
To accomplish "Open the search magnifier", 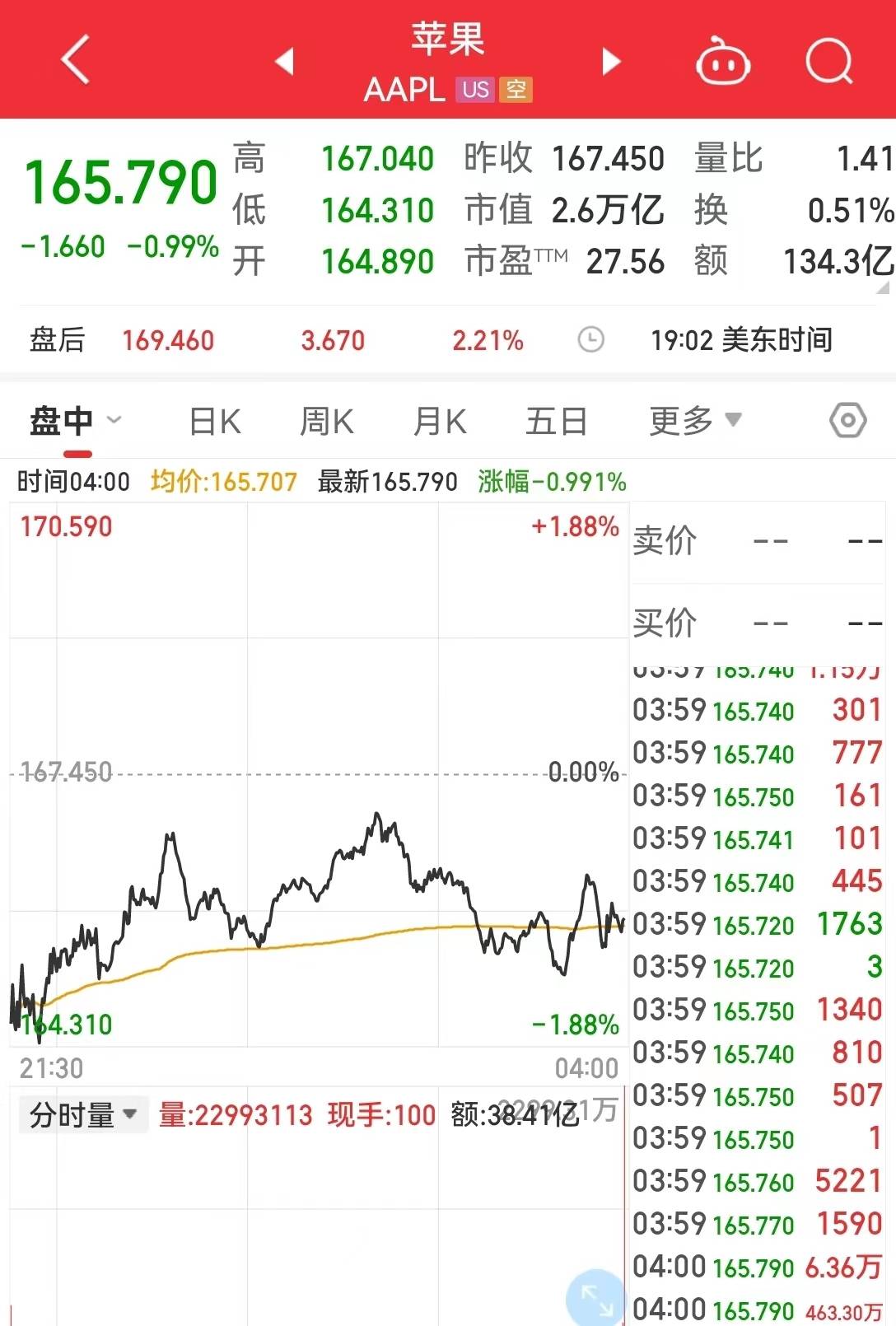I will pos(828,62).
